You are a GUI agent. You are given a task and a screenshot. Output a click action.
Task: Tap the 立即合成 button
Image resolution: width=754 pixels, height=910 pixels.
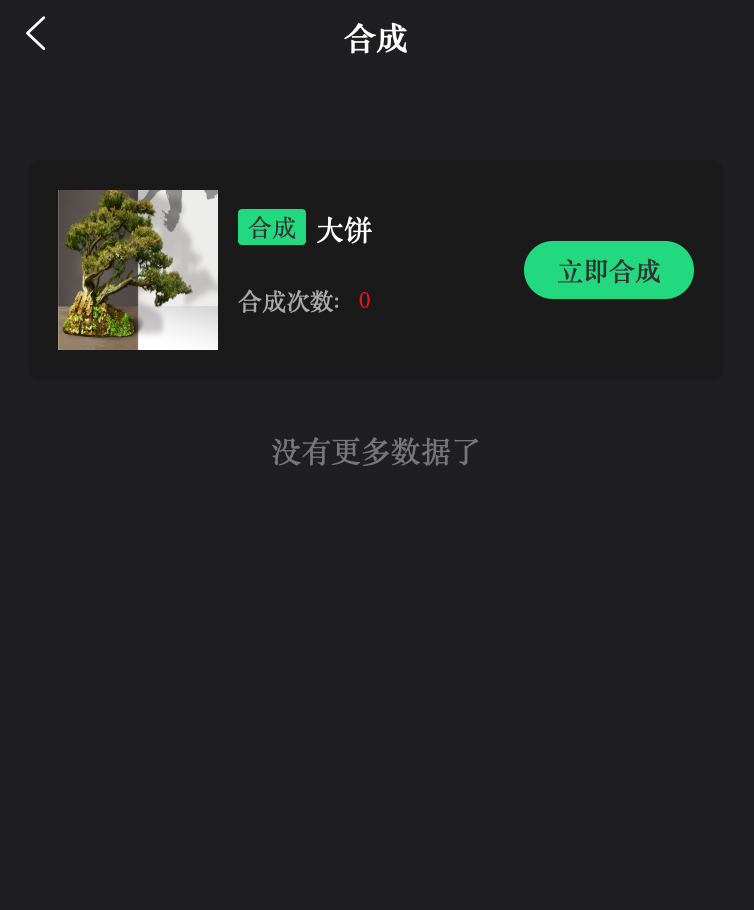[608, 270]
